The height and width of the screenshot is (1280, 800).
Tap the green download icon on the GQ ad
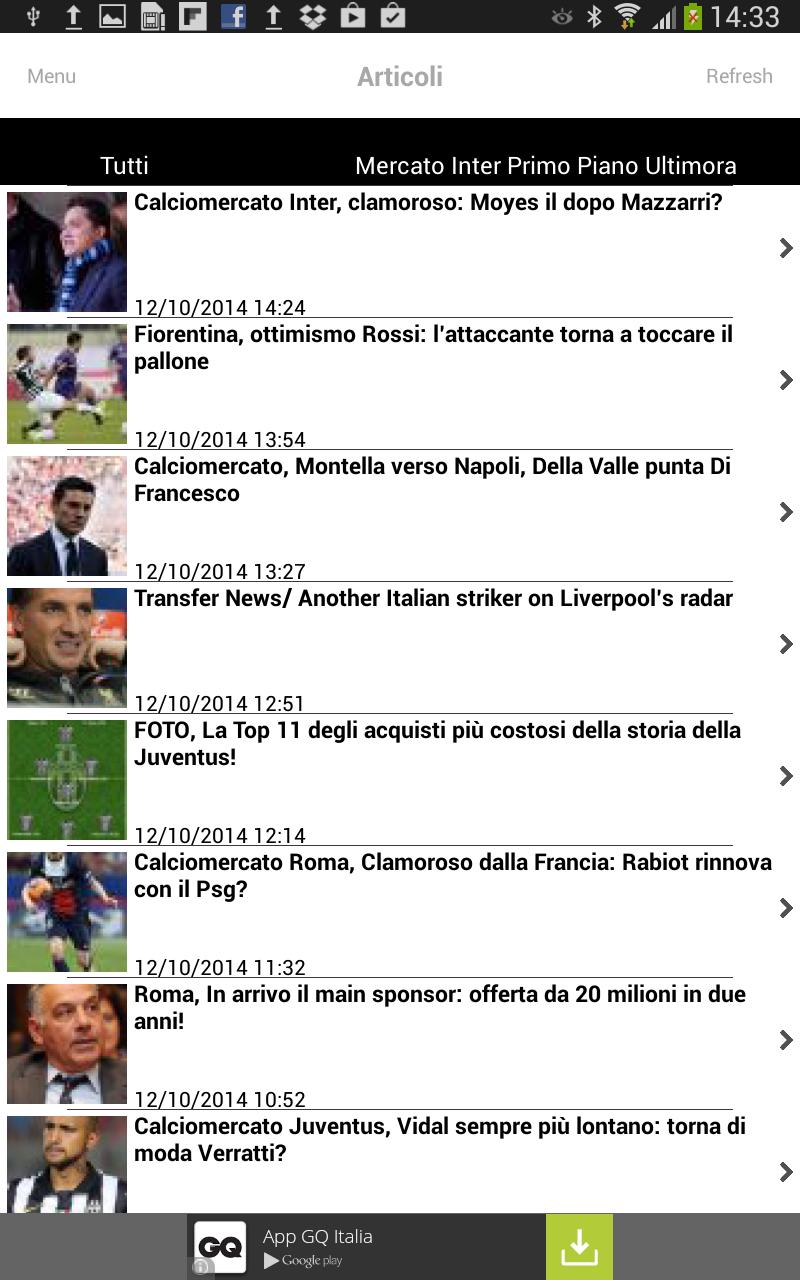click(578, 1246)
